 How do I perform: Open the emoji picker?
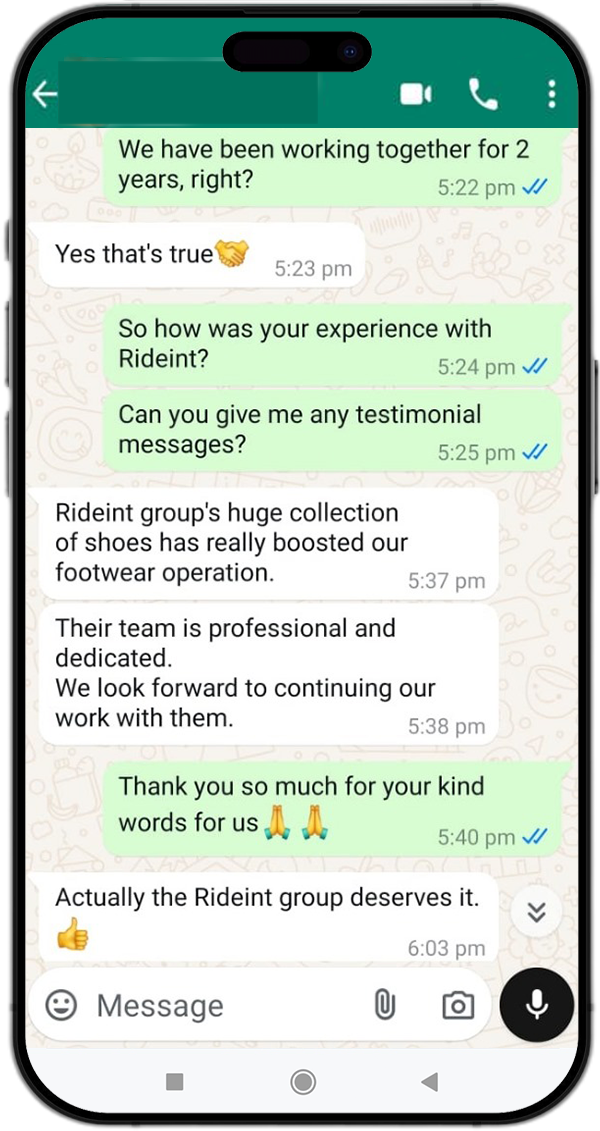62,1005
